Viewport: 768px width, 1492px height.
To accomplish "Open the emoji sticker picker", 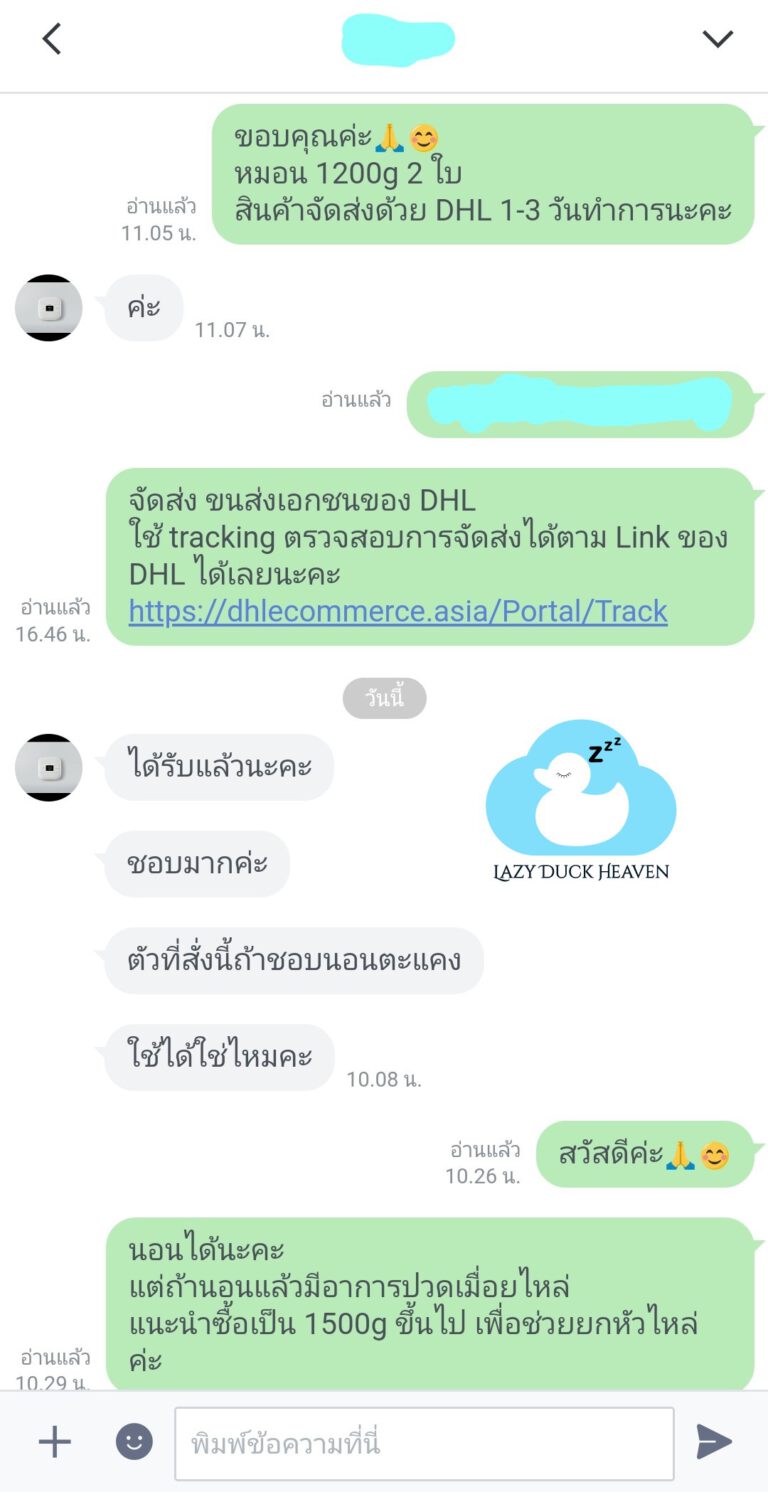I will pyautogui.click(x=134, y=1441).
